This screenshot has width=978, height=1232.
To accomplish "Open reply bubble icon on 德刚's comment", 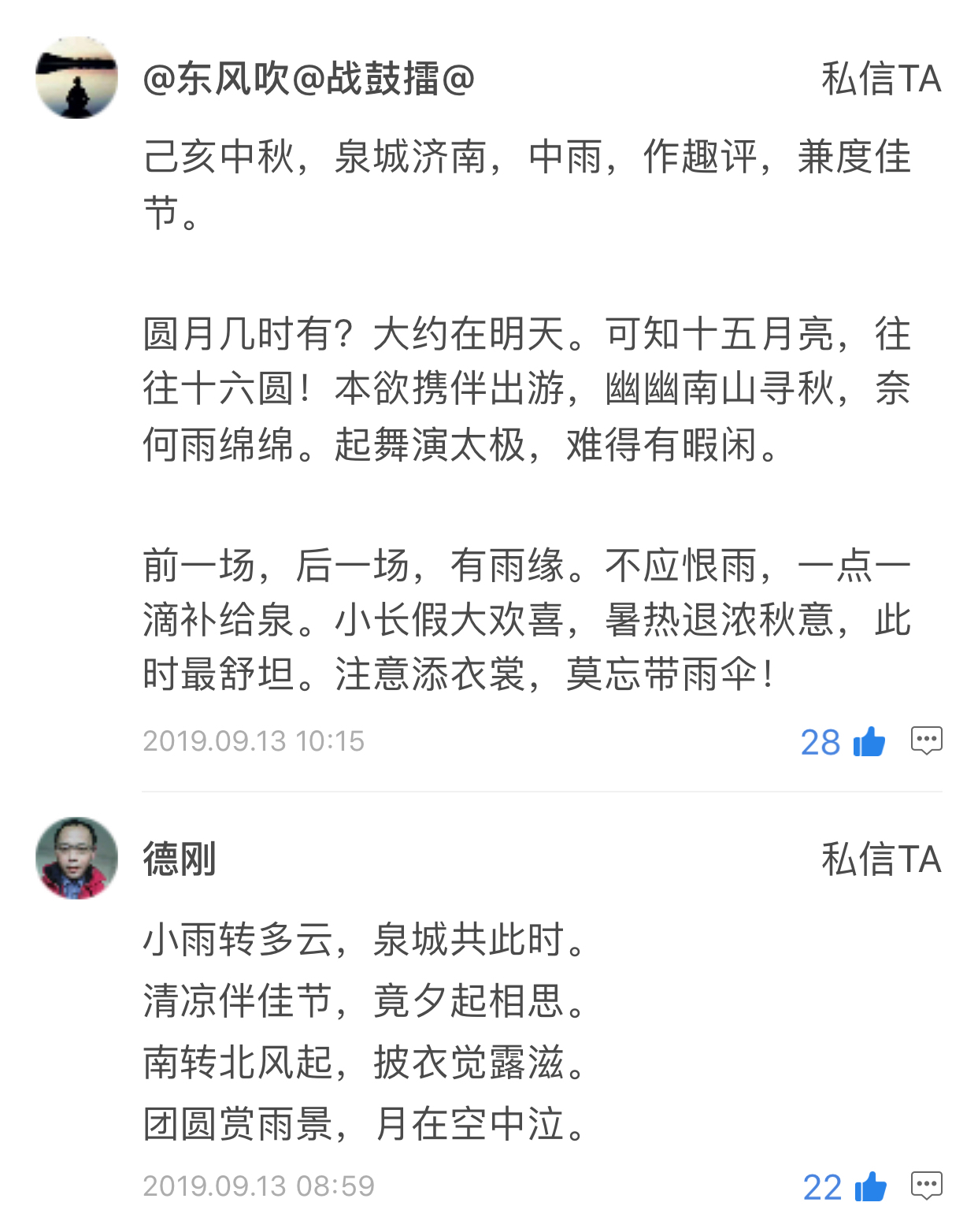I will (929, 1188).
